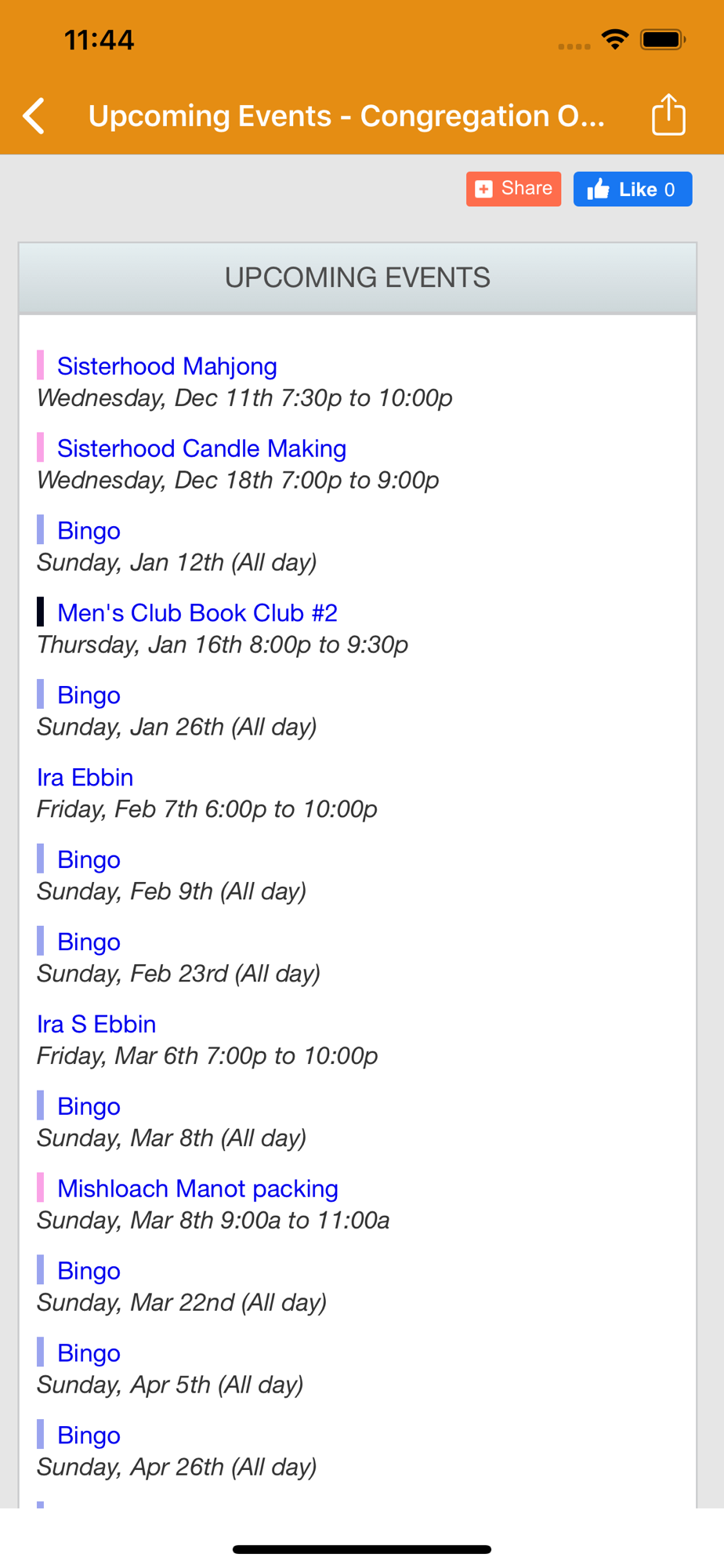This screenshot has height=1568, width=724.
Task: Open the Bingo event on Feb 23rd
Action: pos(89,942)
